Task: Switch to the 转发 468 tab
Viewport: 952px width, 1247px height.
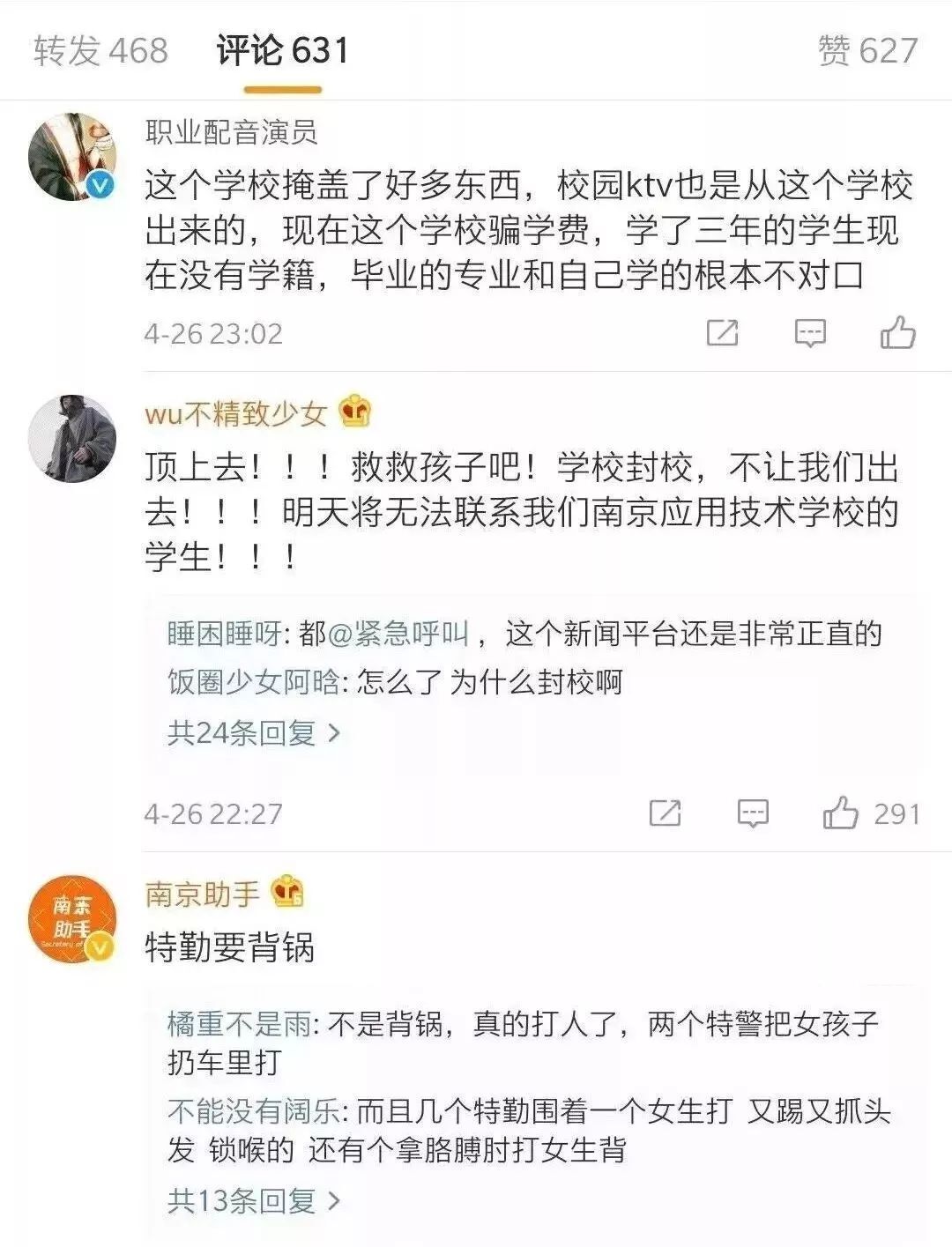Action: click(100, 50)
